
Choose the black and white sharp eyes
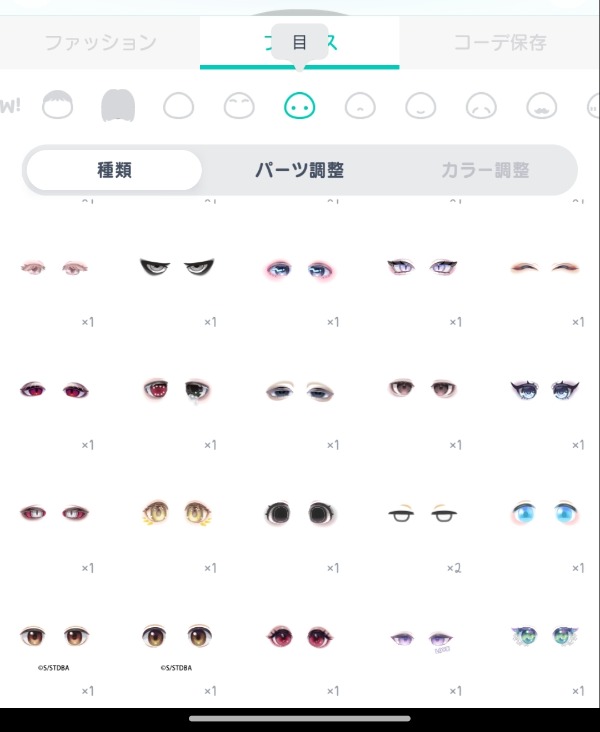click(176, 267)
